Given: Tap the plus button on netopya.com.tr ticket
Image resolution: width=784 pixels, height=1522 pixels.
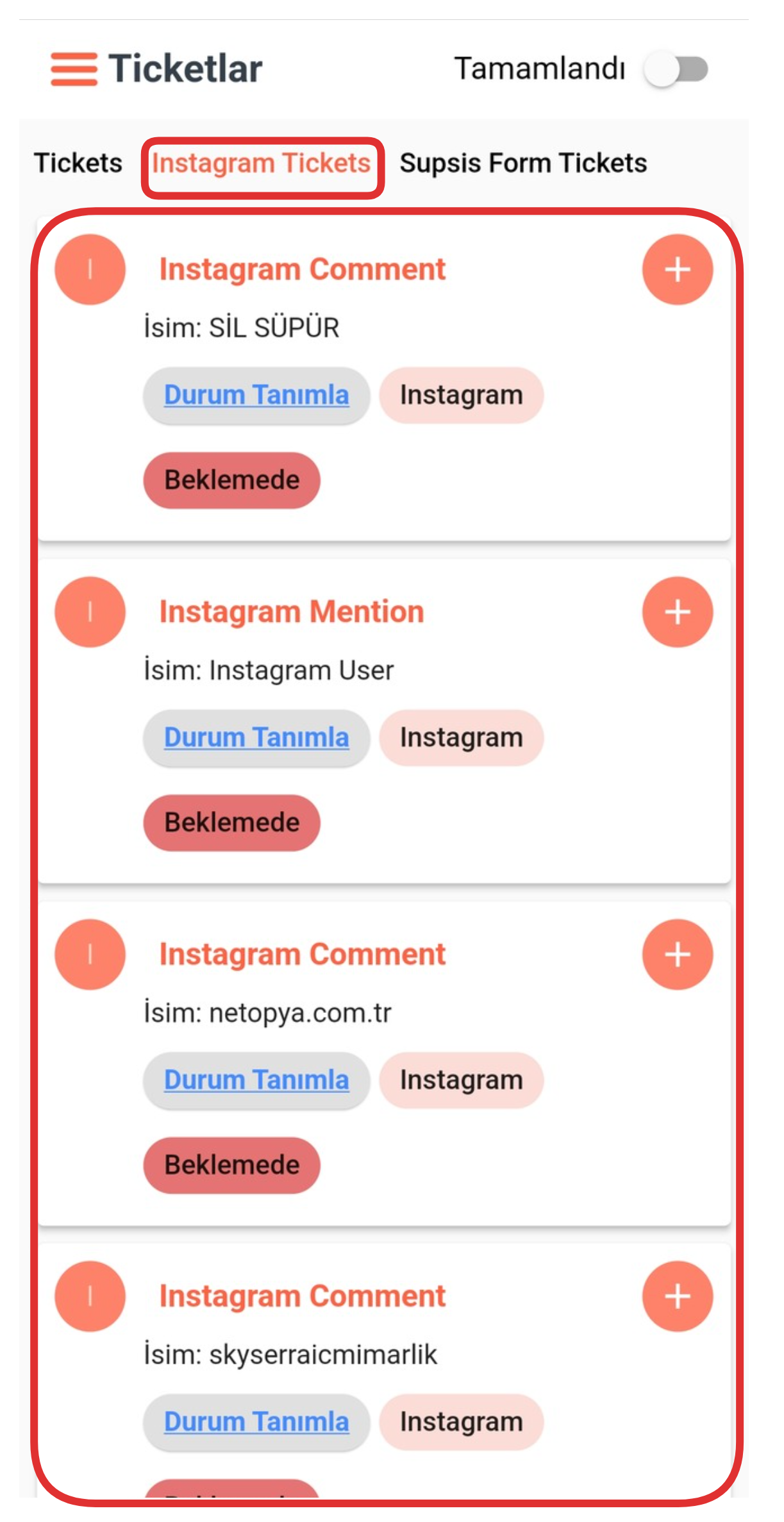Looking at the screenshot, I should point(677,955).
